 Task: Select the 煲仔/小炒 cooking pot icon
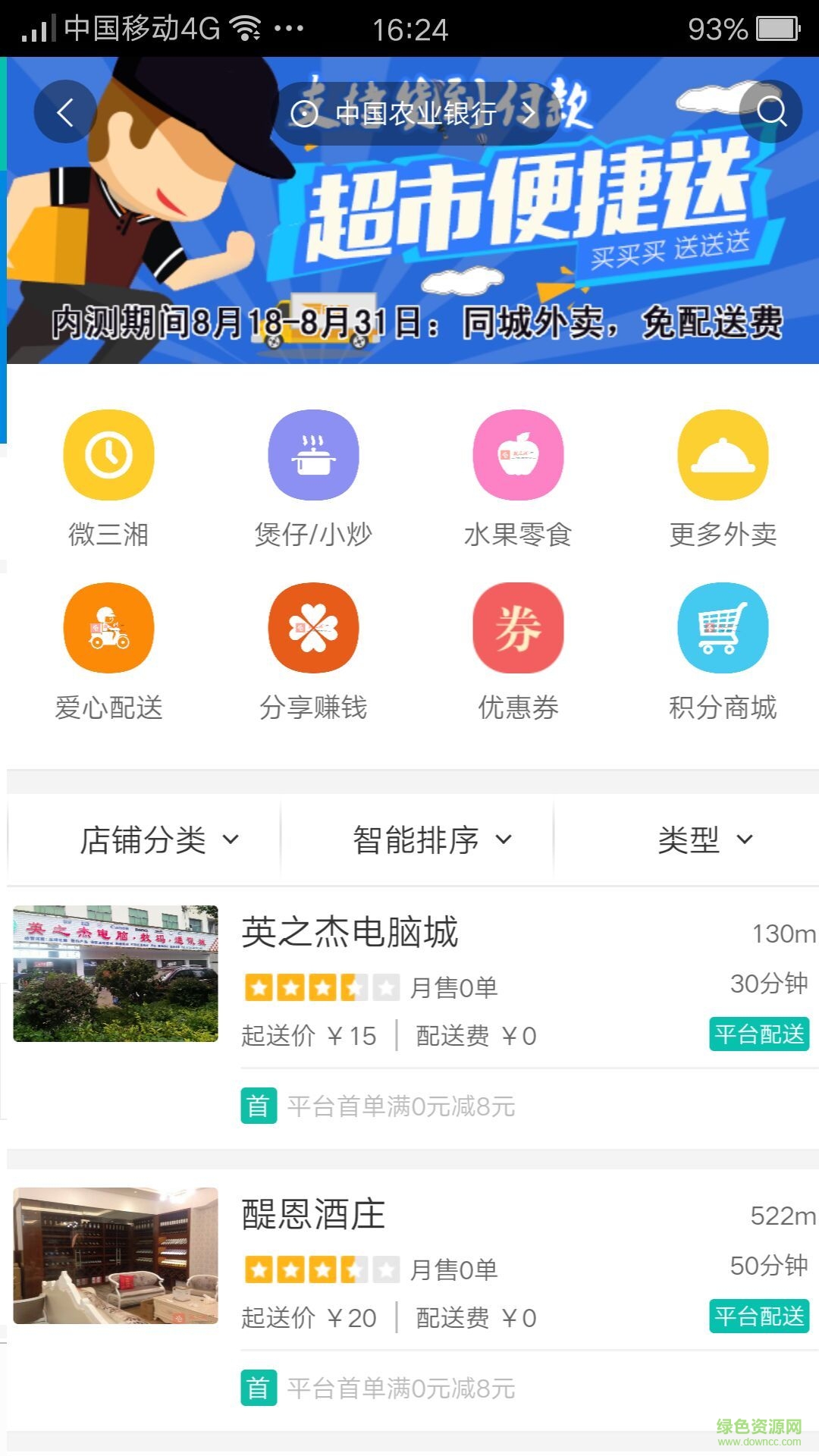pyautogui.click(x=313, y=455)
